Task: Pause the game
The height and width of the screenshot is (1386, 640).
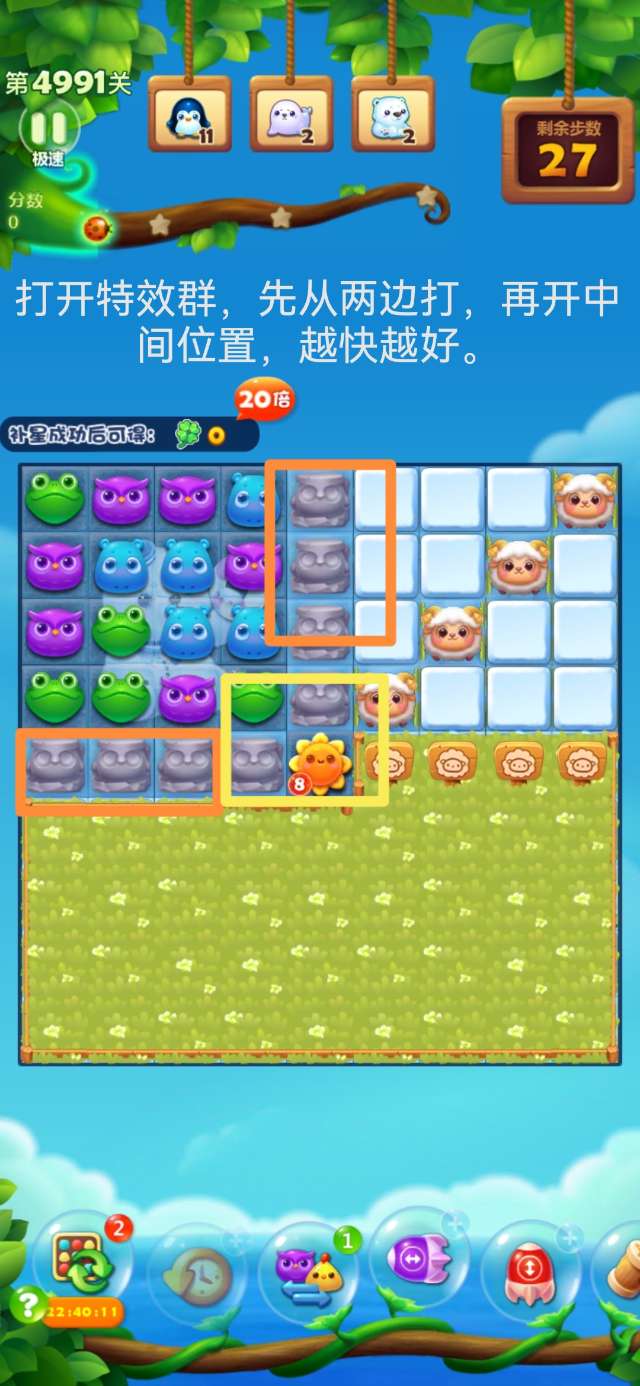Action: coord(48,127)
